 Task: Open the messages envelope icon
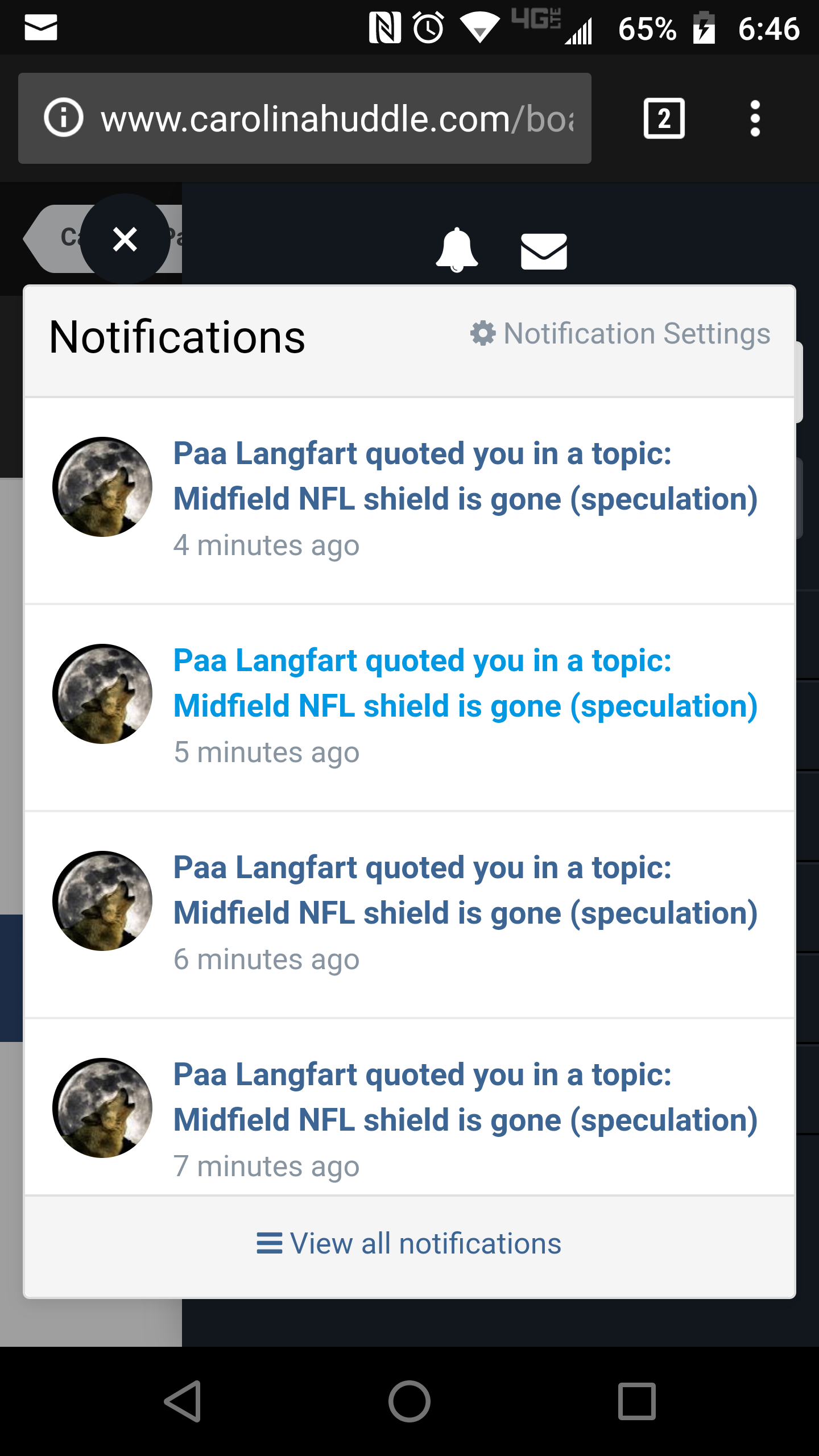coord(544,251)
